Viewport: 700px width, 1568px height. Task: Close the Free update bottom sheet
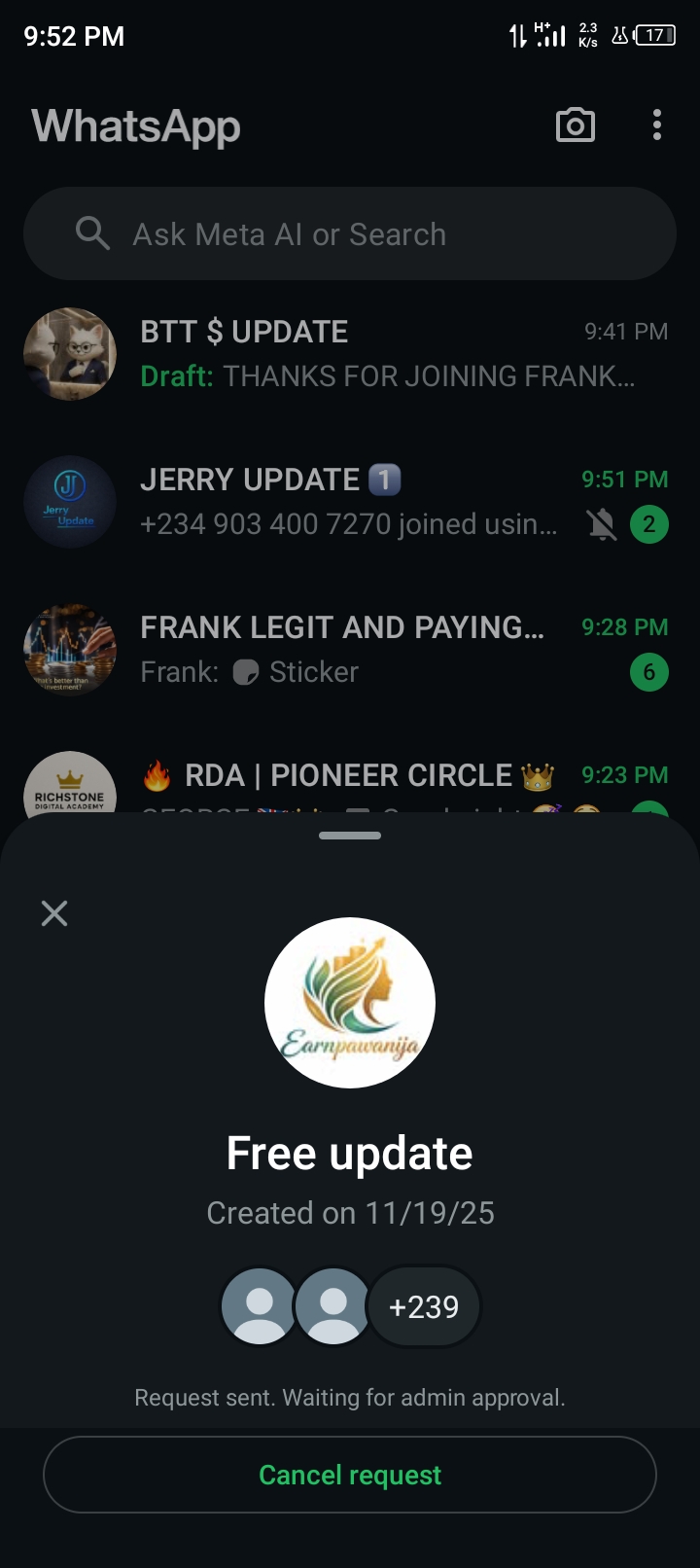(x=54, y=912)
